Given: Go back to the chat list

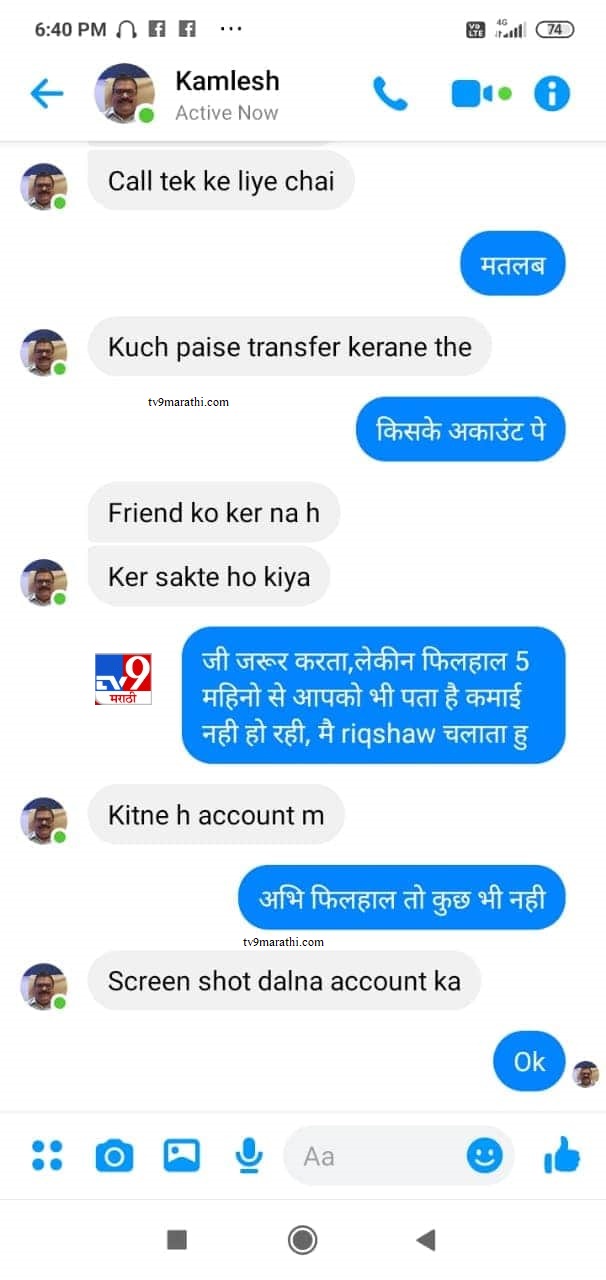Looking at the screenshot, I should [46, 94].
